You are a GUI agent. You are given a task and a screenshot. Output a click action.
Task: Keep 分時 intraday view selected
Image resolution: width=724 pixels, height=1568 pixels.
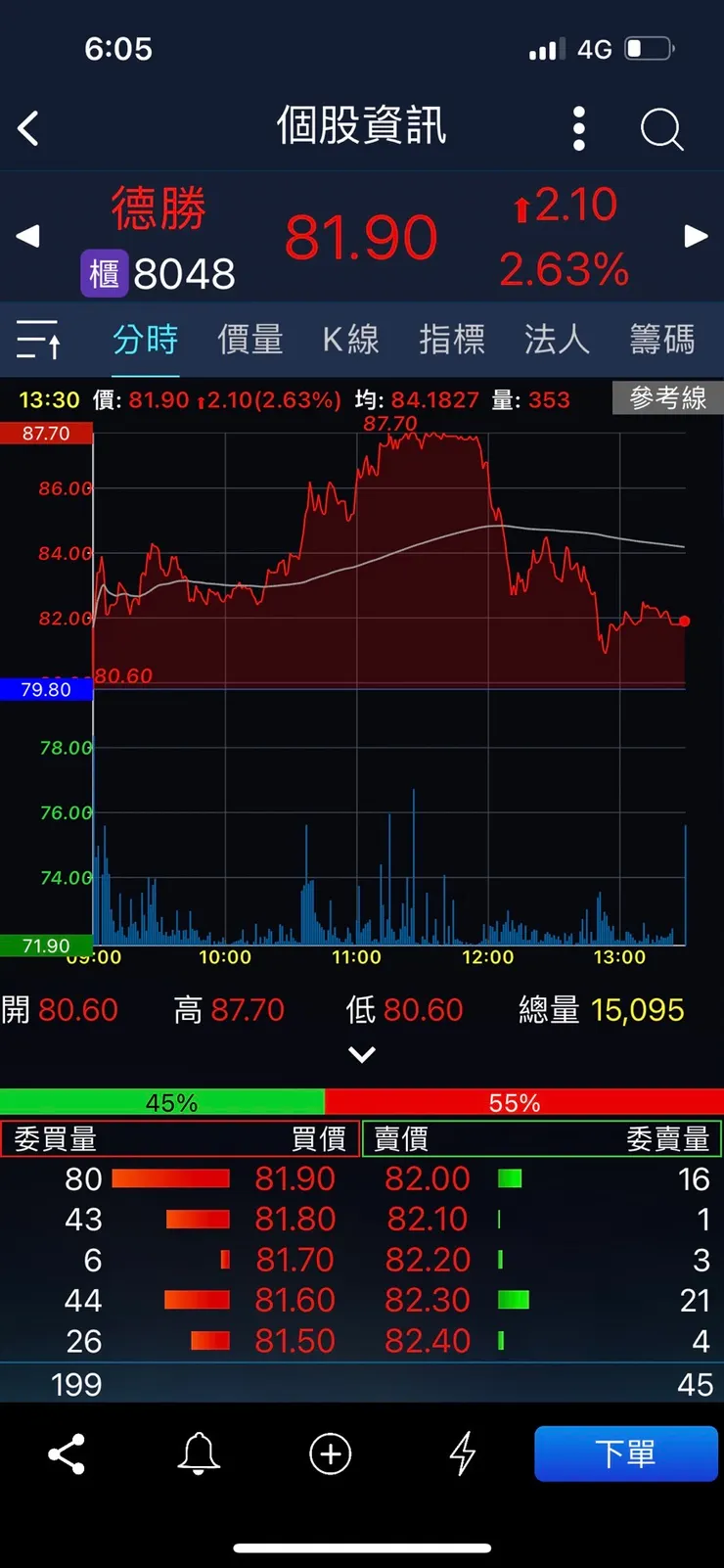coord(145,339)
